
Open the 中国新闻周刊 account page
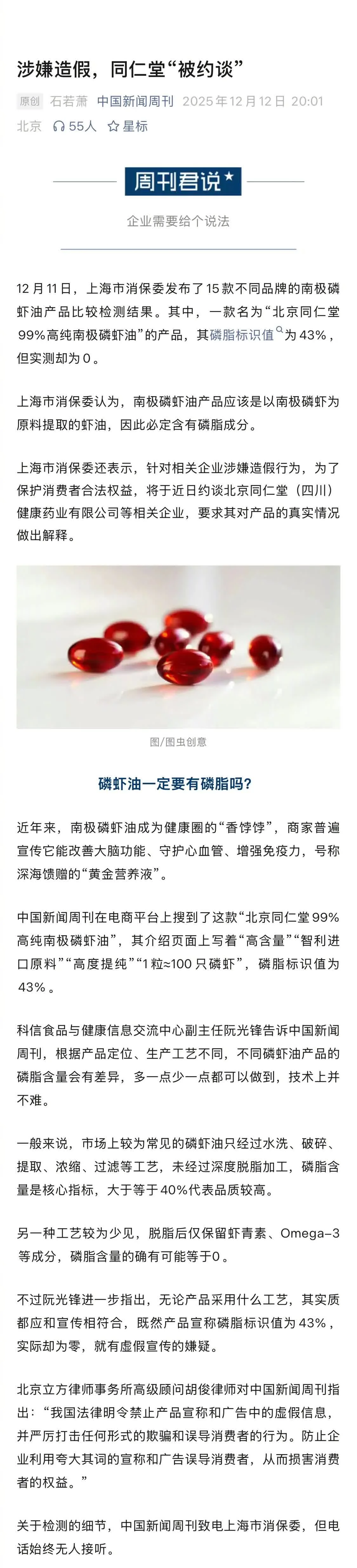(x=135, y=101)
